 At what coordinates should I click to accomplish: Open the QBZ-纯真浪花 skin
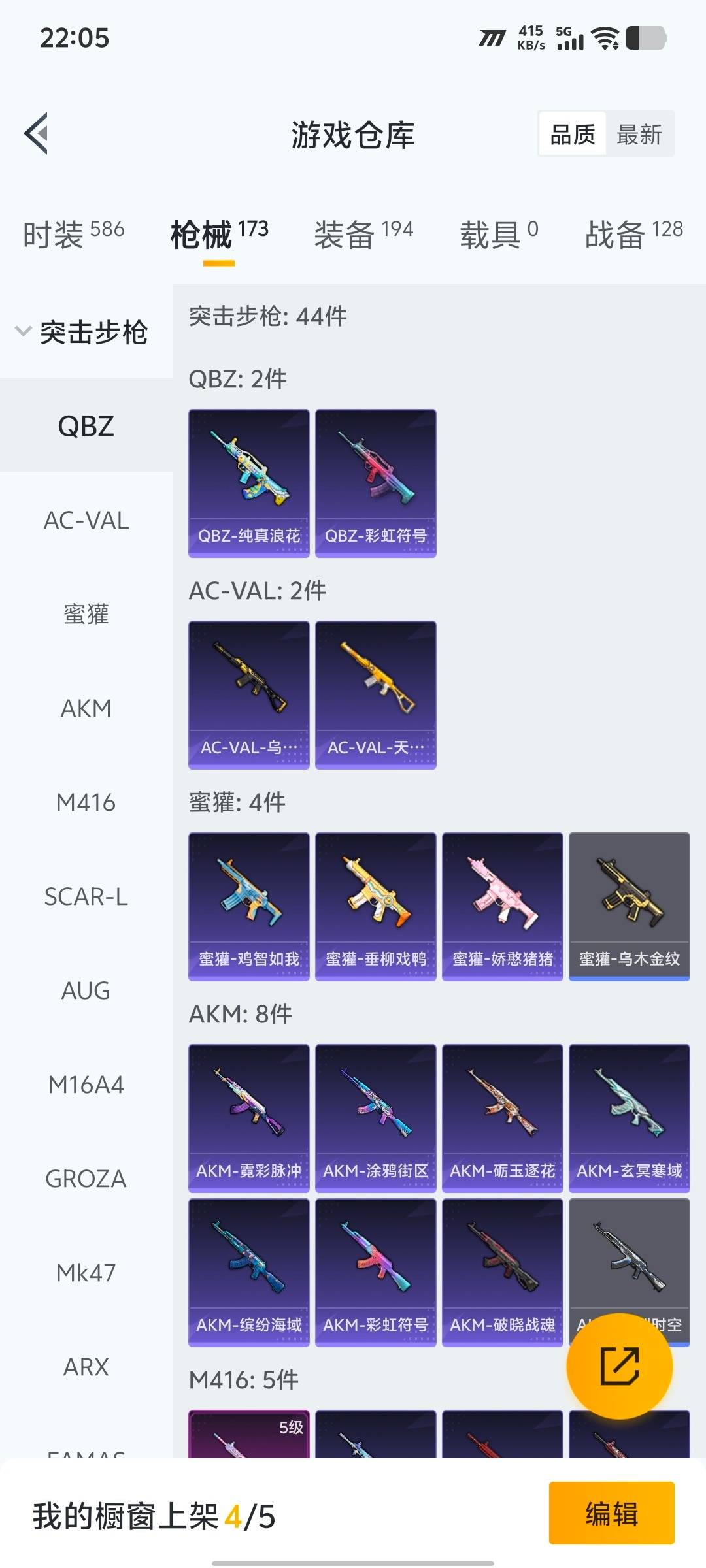click(x=249, y=483)
